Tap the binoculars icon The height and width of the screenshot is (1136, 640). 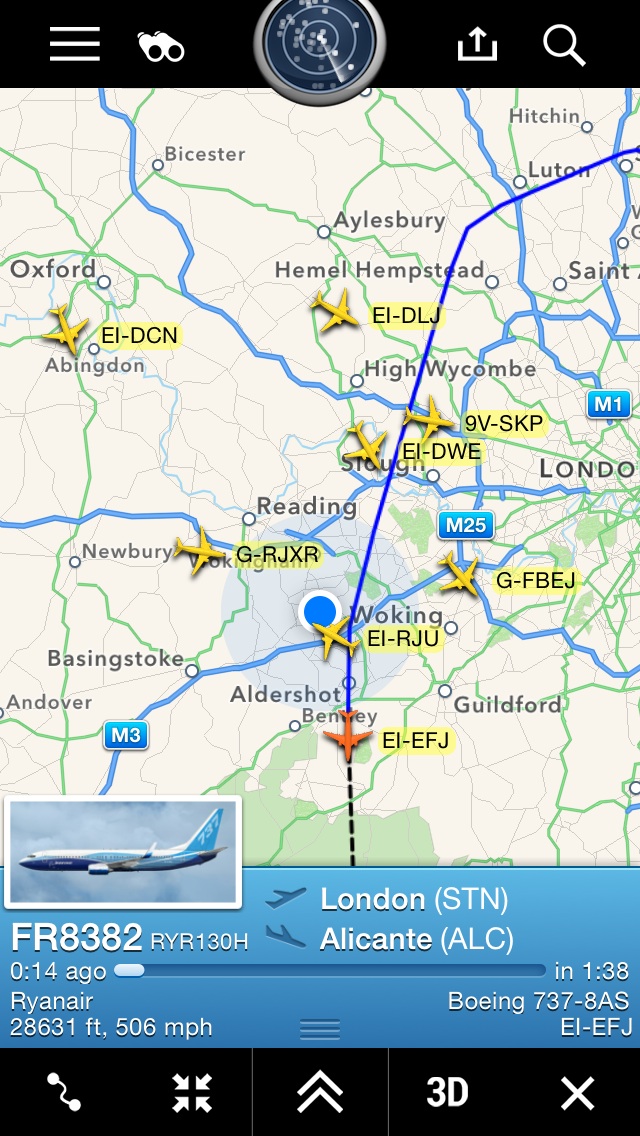[160, 46]
